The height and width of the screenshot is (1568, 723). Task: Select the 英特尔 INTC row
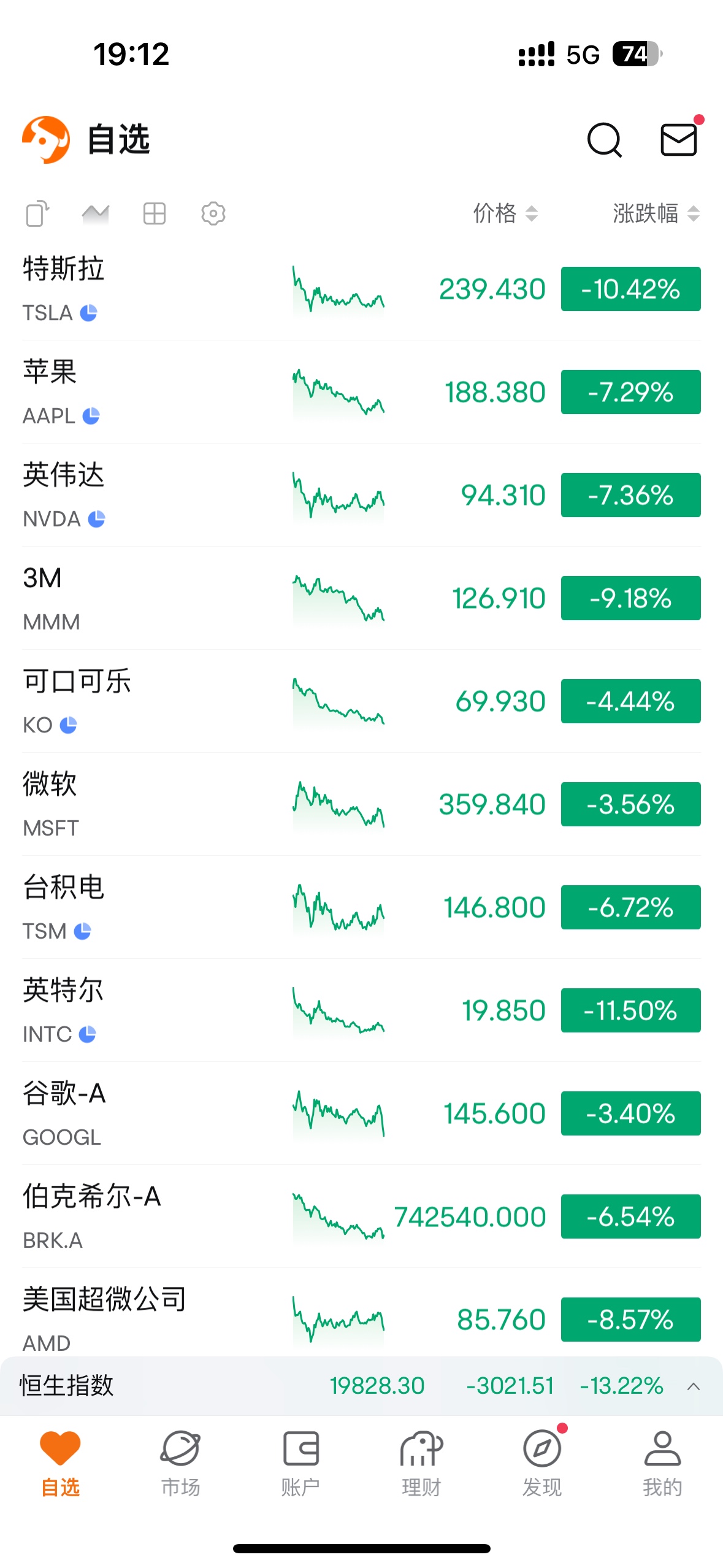pyautogui.click(x=362, y=1010)
